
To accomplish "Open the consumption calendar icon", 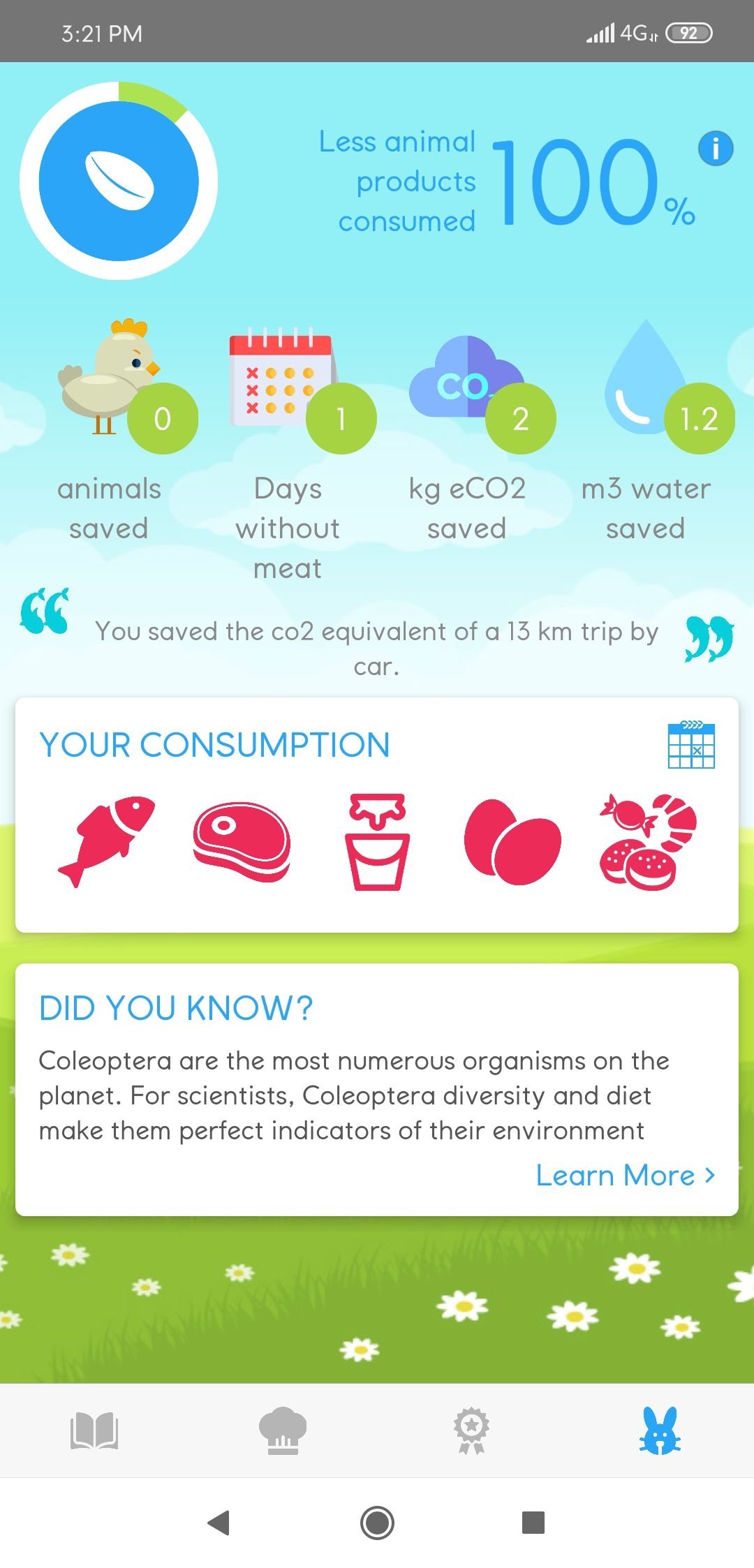I will tap(691, 745).
